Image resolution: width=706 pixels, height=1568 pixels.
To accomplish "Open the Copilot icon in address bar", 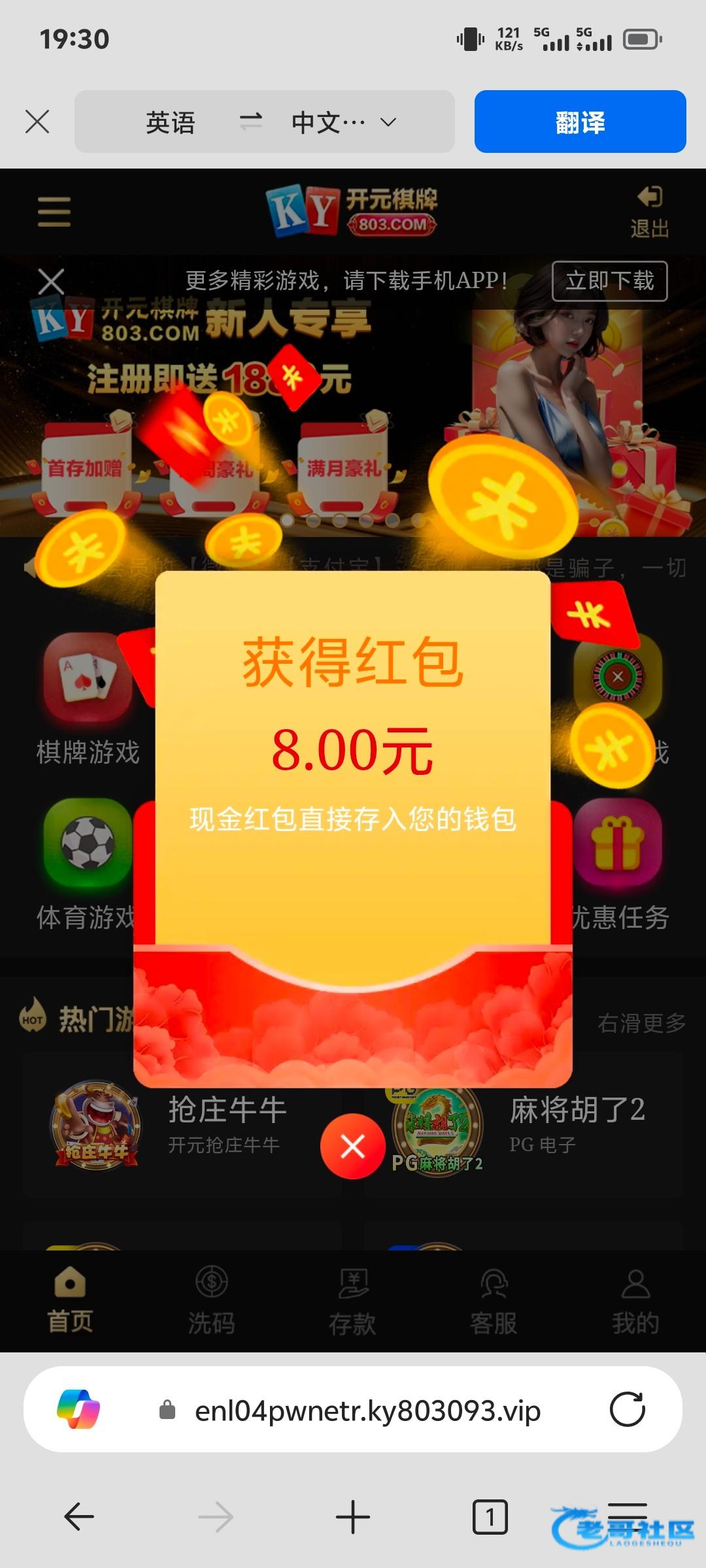I will (x=78, y=1409).
